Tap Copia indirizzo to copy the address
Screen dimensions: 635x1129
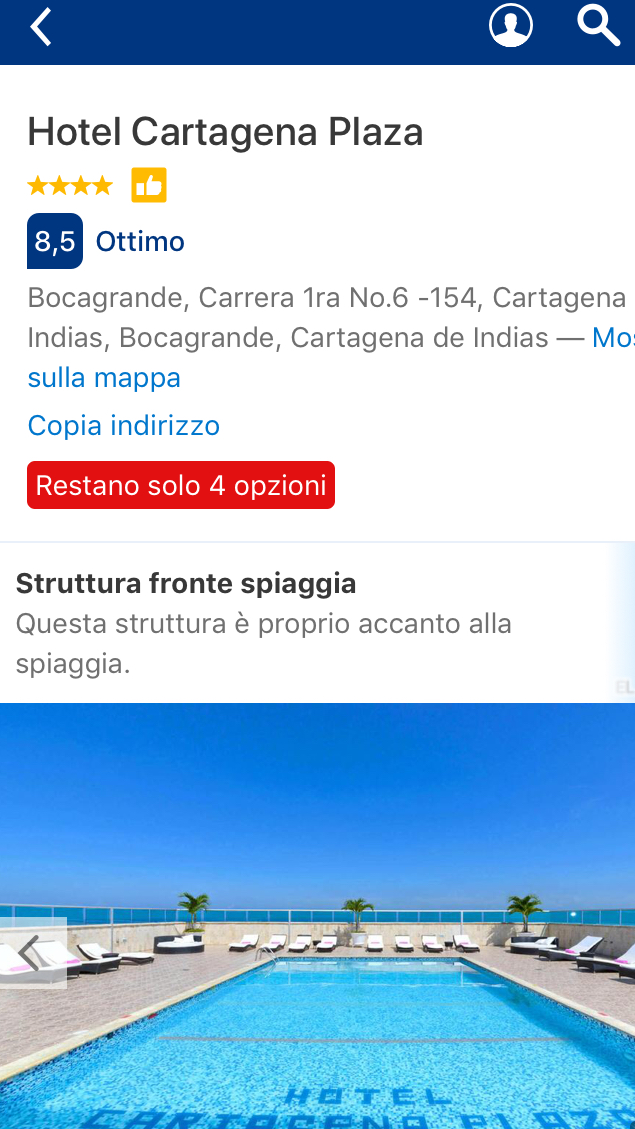tap(124, 426)
